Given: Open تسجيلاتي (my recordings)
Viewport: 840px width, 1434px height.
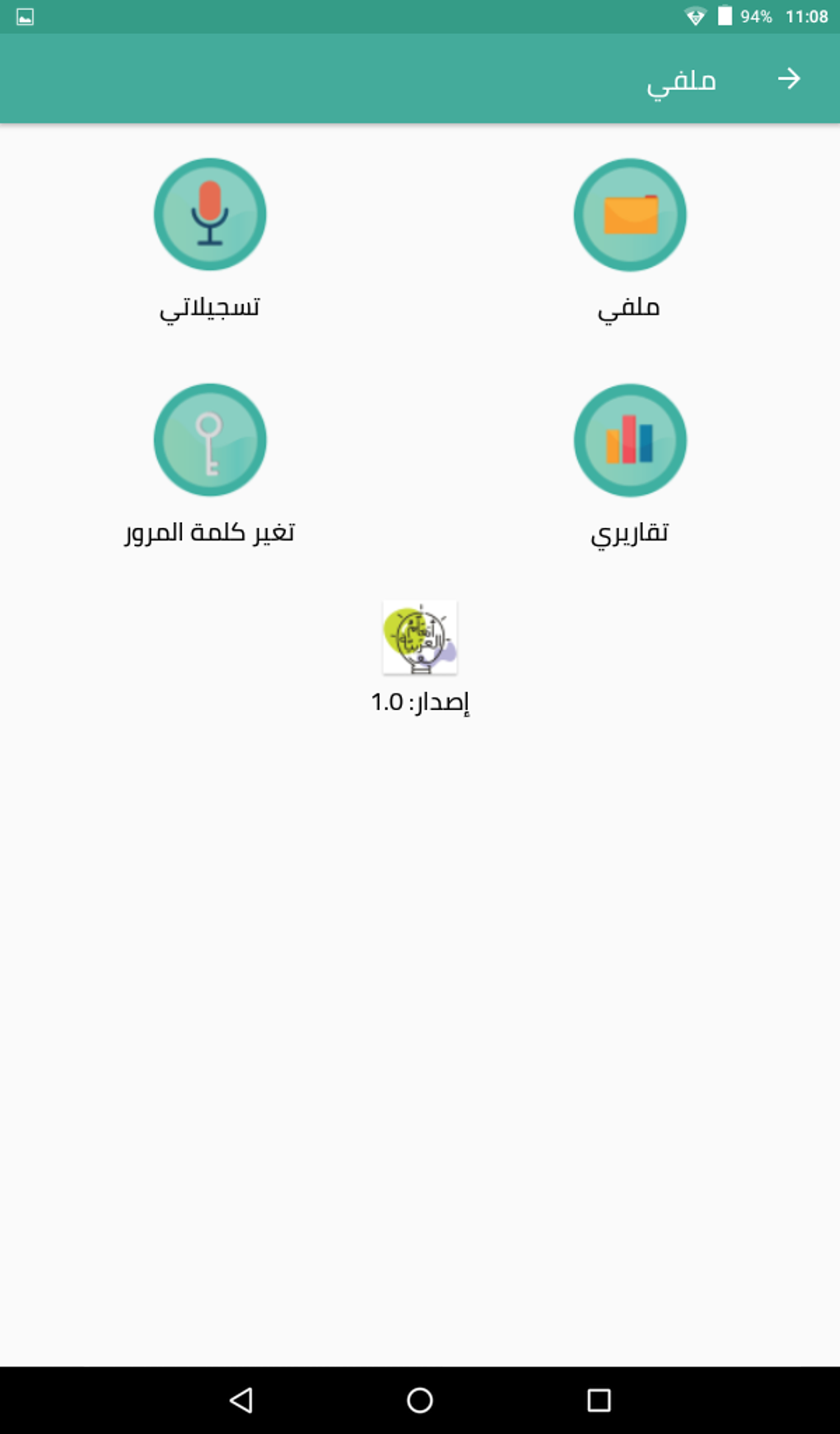Looking at the screenshot, I should [x=210, y=215].
